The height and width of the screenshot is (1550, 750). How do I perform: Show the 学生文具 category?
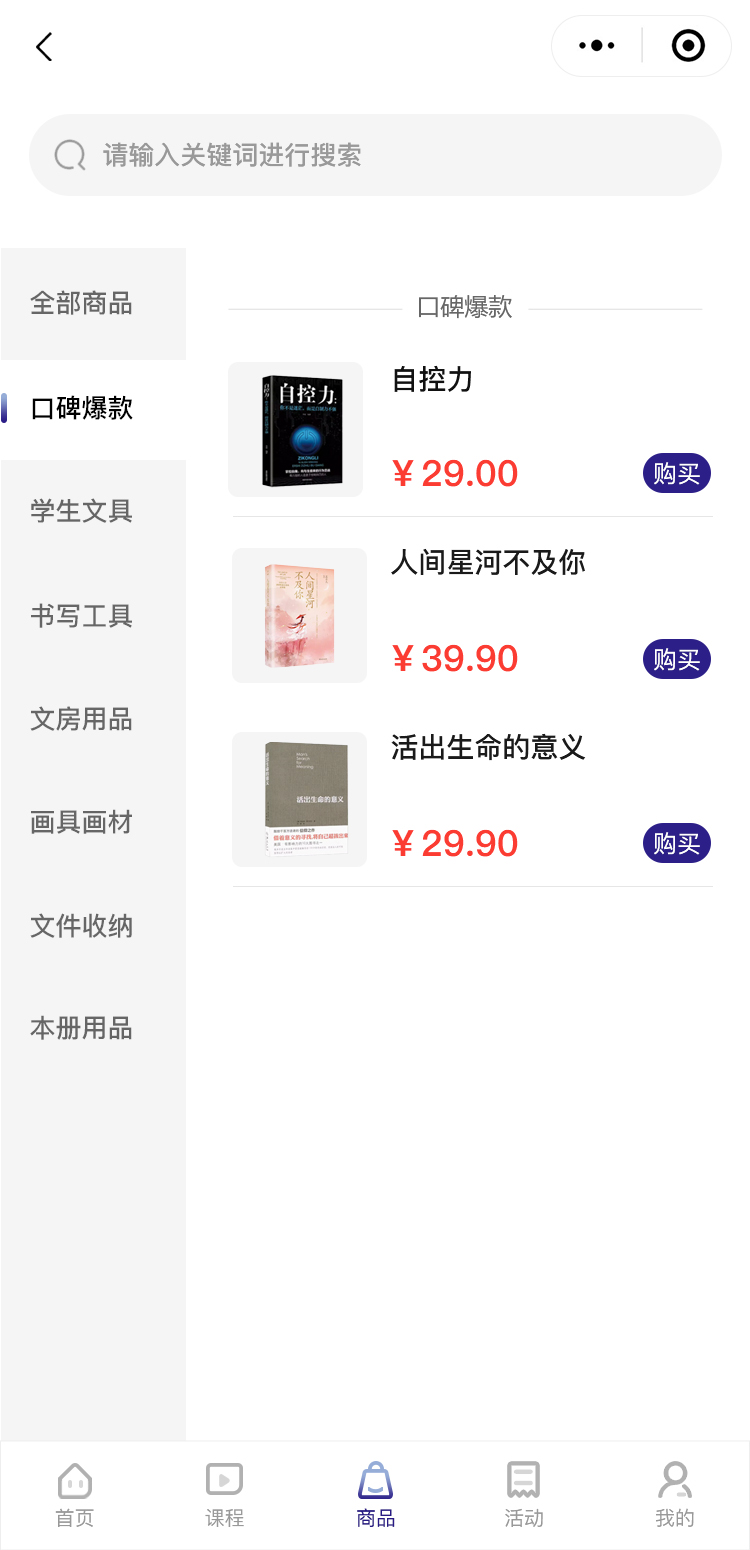[x=82, y=512]
